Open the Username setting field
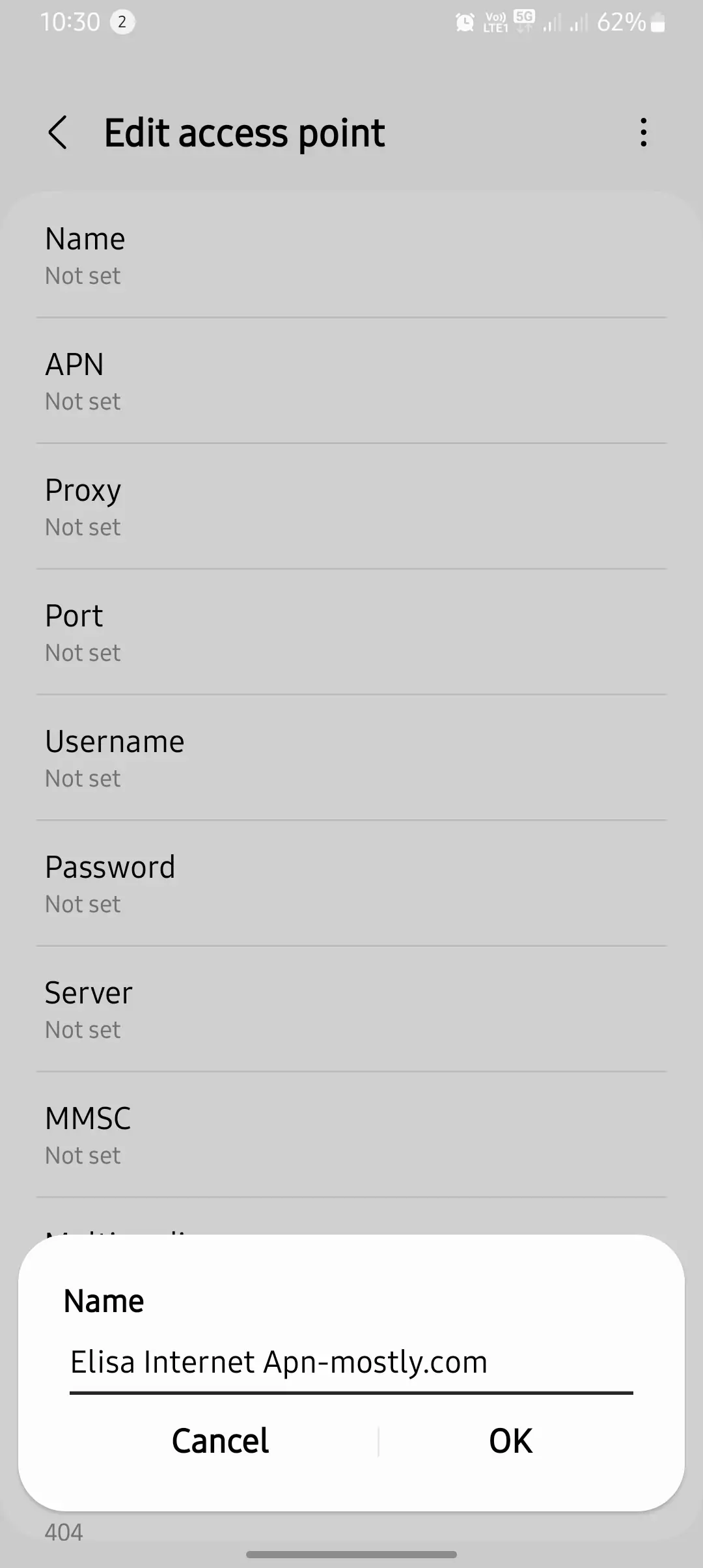Viewport: 703px width, 1568px height. (351, 757)
